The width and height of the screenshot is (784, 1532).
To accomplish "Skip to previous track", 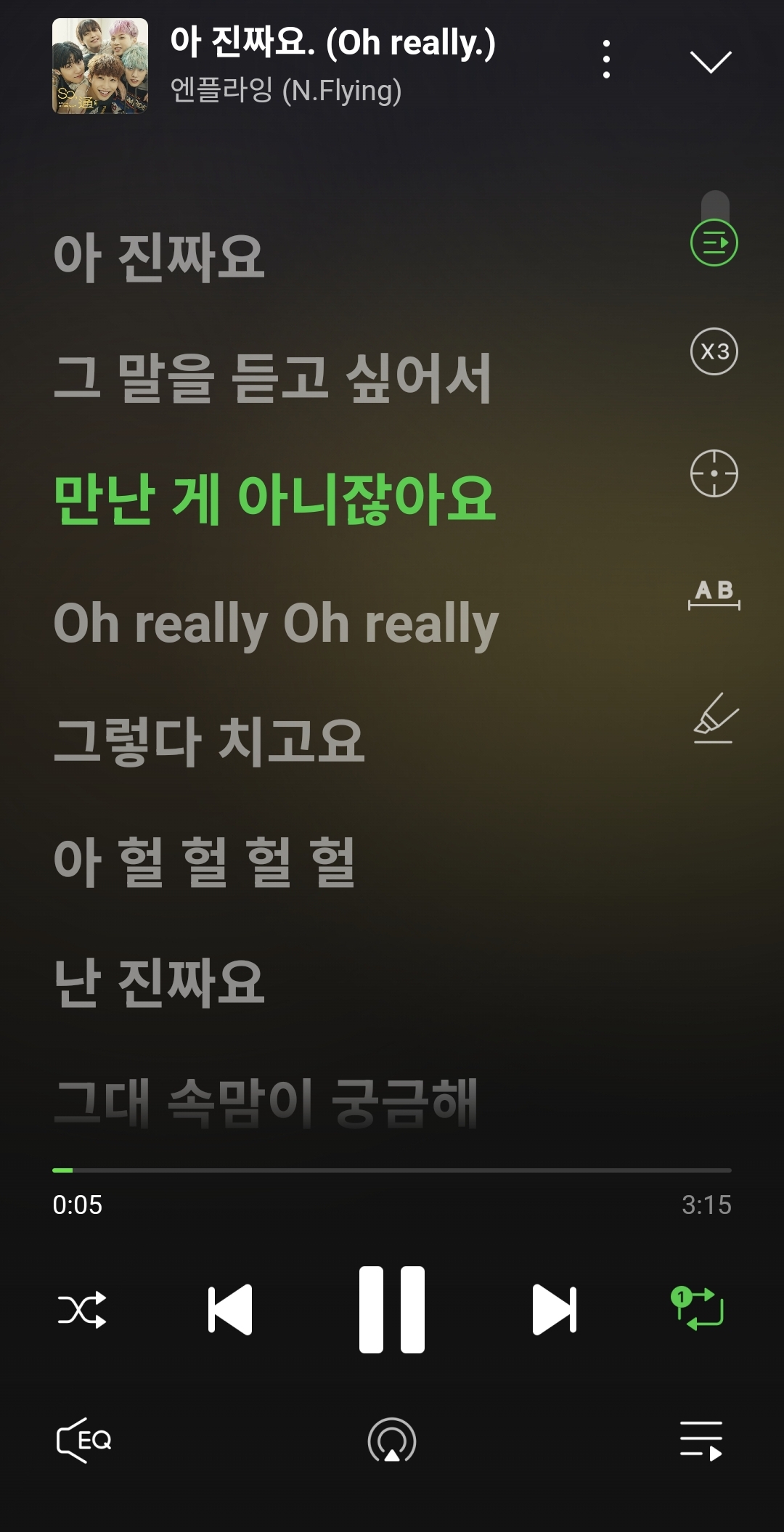I will pos(230,1310).
